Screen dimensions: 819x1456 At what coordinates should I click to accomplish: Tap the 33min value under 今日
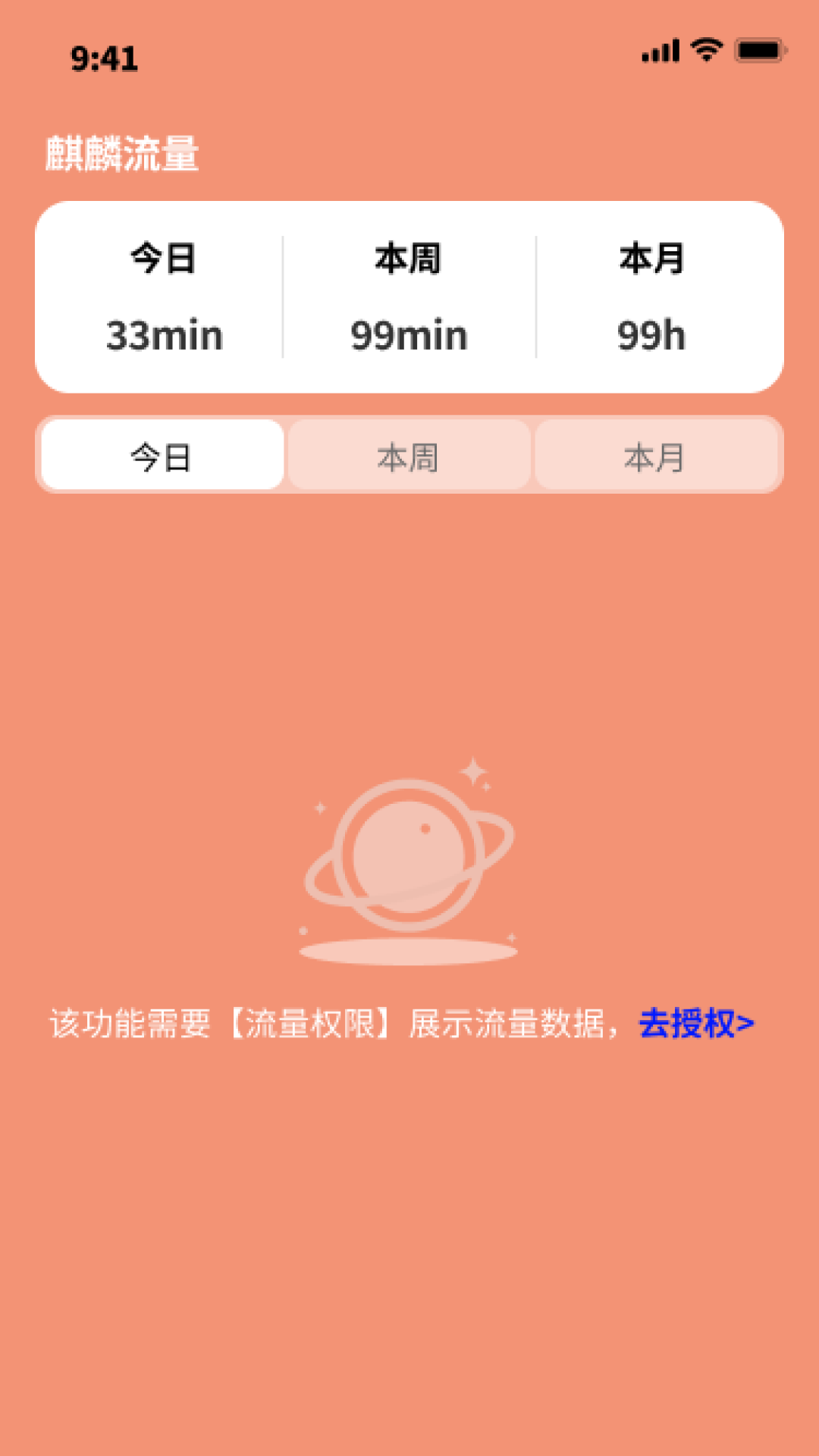(x=163, y=334)
